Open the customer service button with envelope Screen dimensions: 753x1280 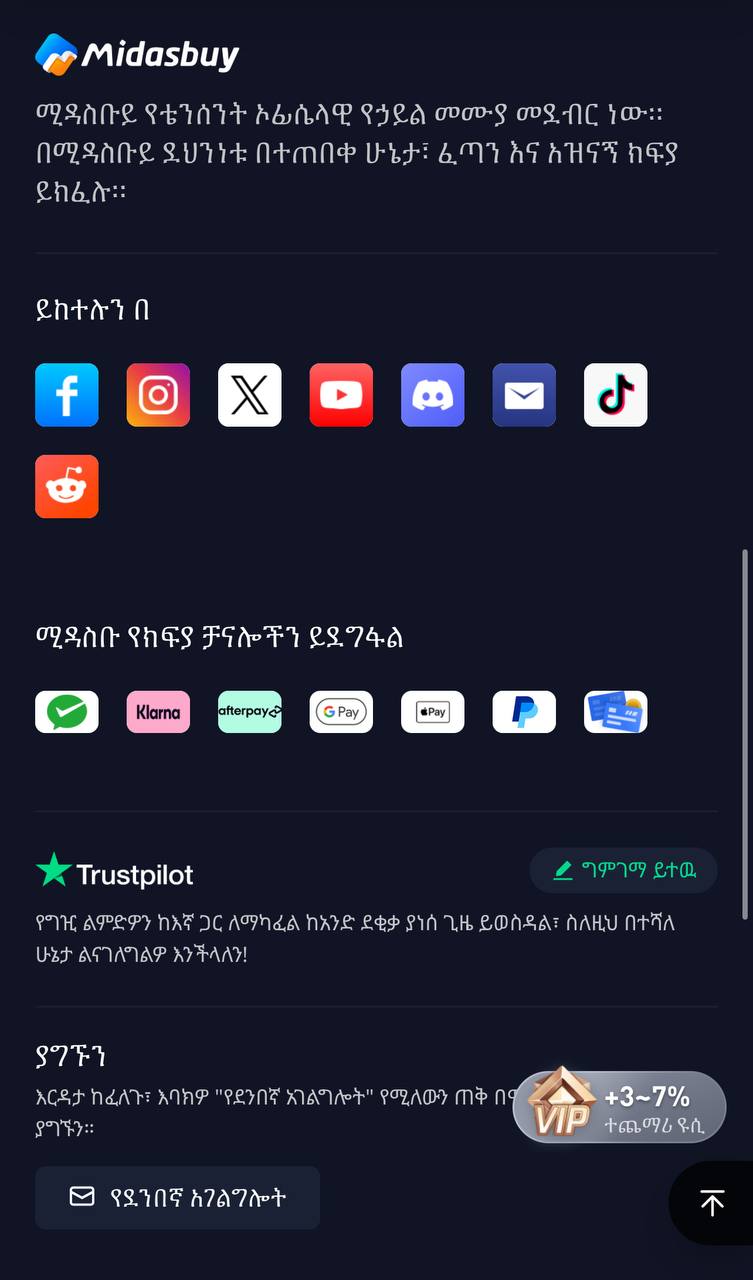178,1197
